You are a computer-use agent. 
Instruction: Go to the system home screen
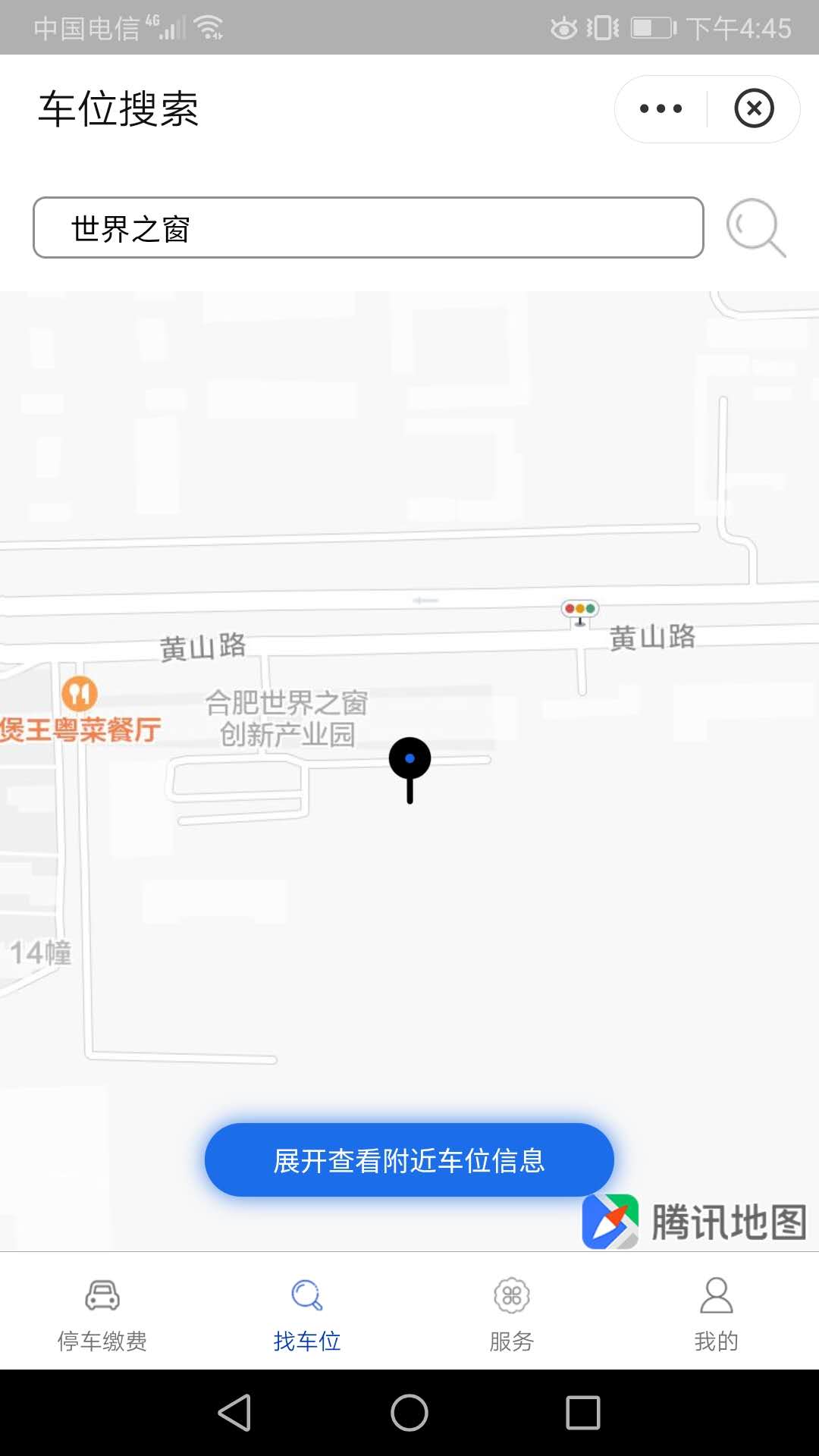409,1413
